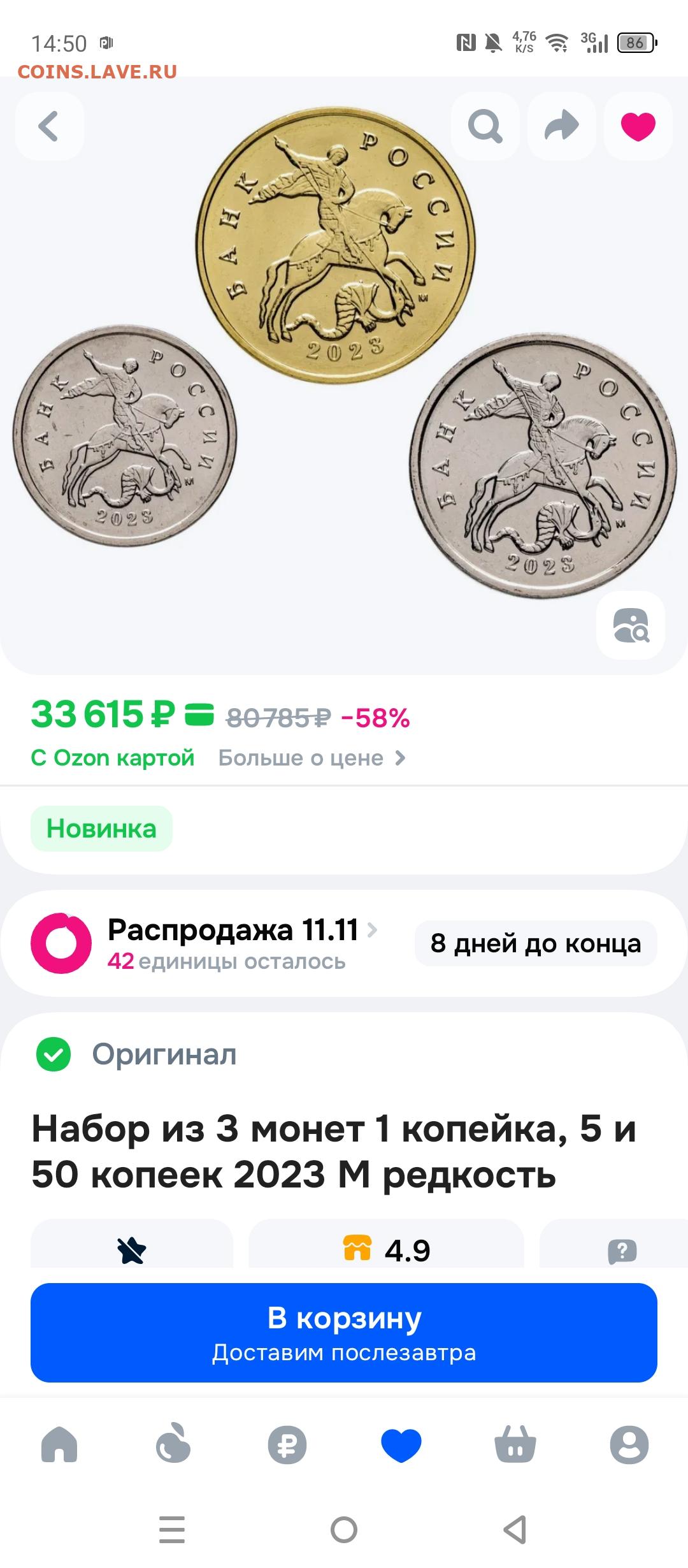
Task: Open 'Больше о цене' details
Action: click(311, 758)
